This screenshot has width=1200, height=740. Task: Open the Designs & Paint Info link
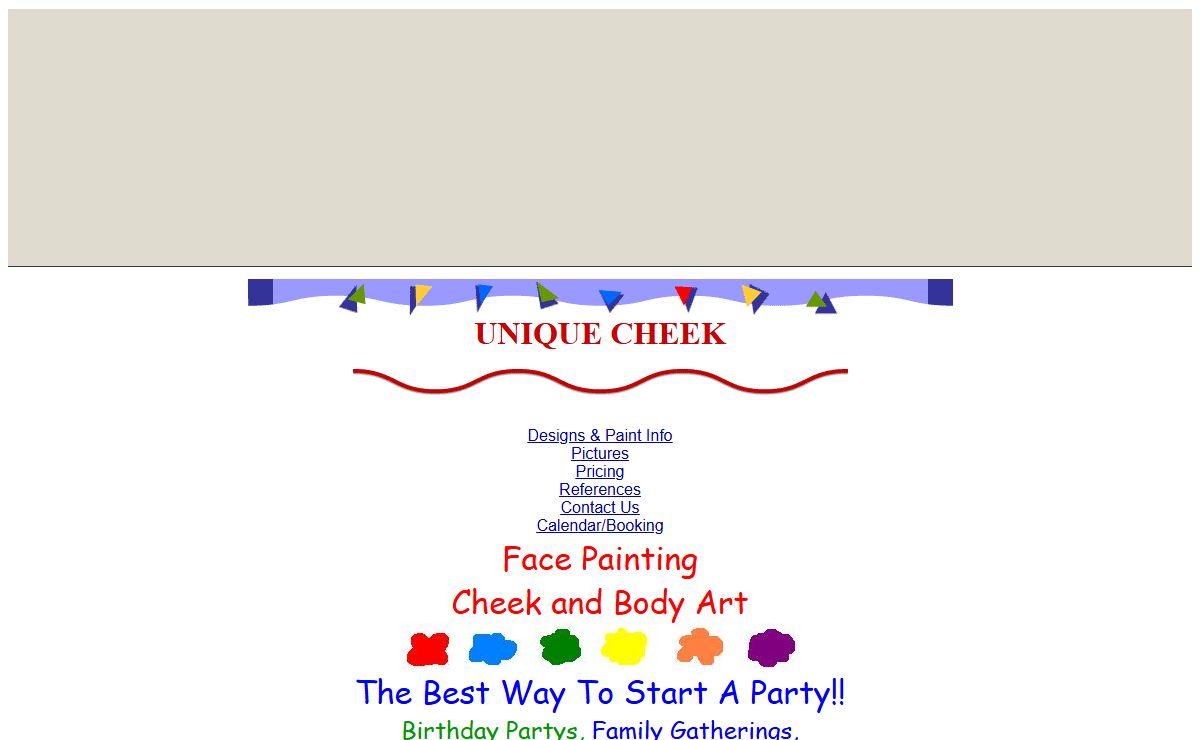[x=599, y=435]
